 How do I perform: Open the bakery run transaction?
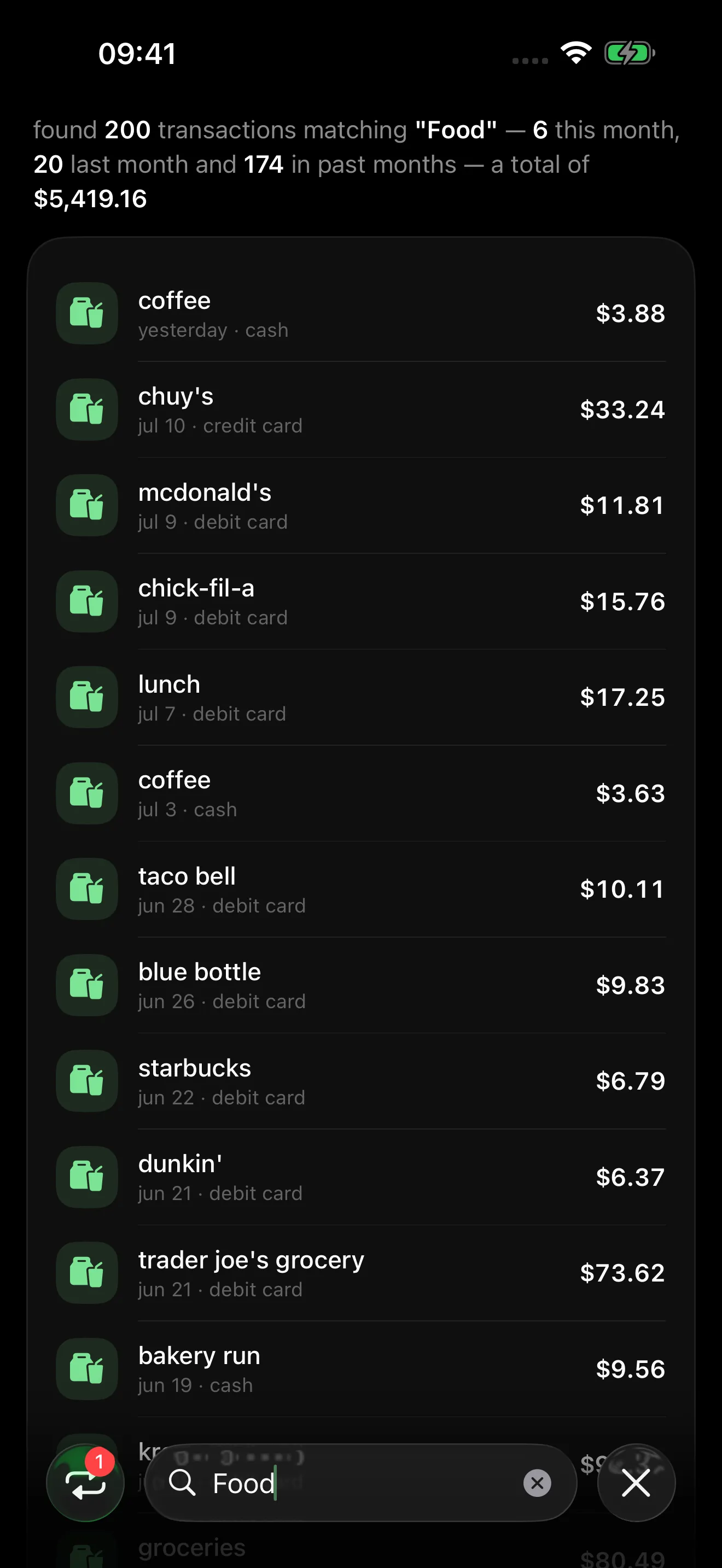tap(360, 1369)
